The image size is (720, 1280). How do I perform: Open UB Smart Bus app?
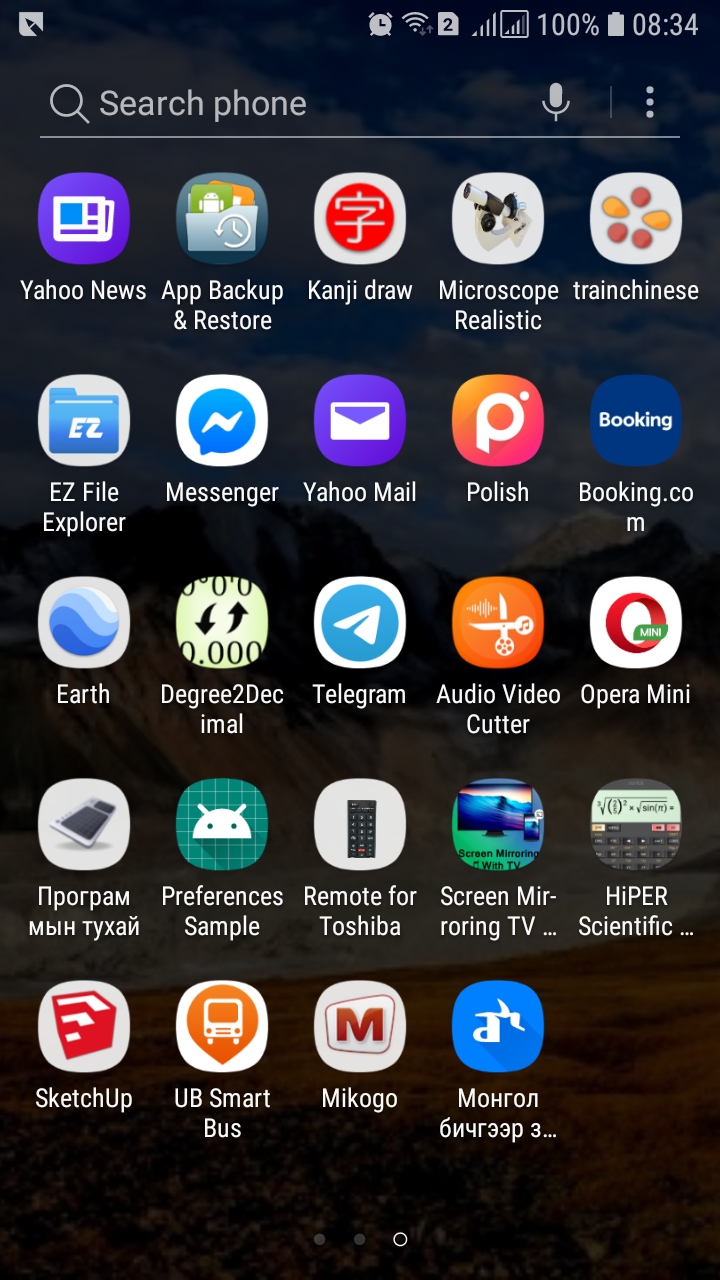coord(222,1027)
